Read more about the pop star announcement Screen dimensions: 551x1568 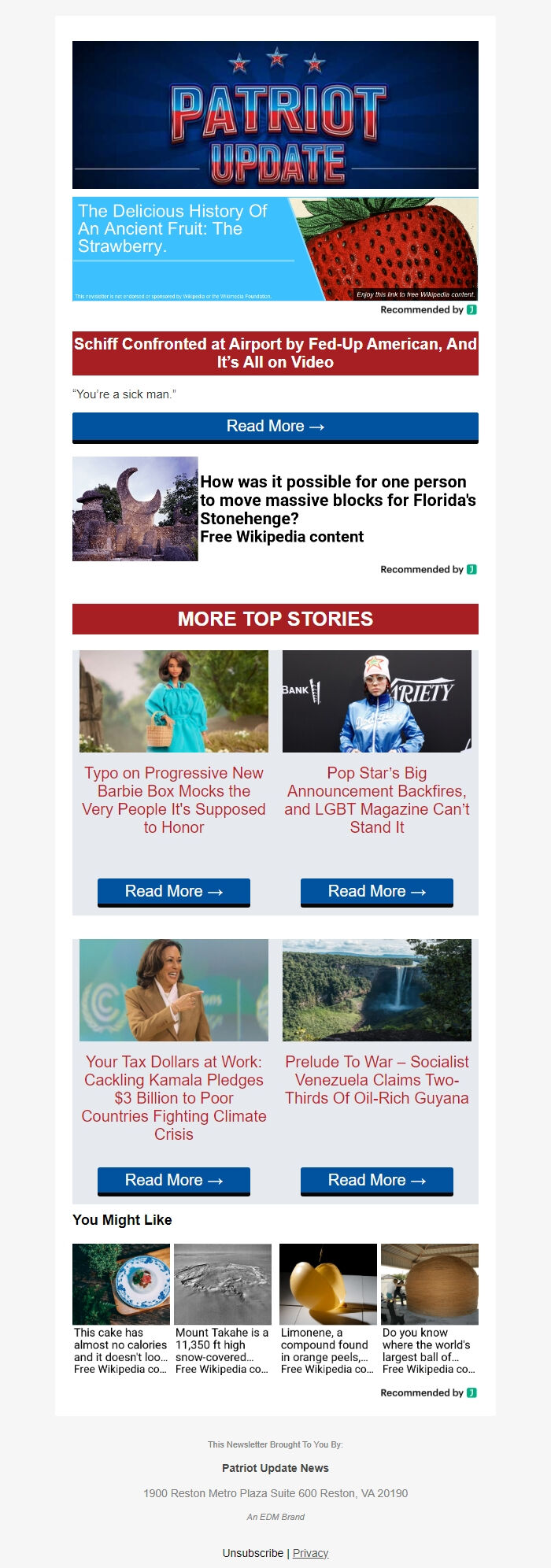pos(376,892)
